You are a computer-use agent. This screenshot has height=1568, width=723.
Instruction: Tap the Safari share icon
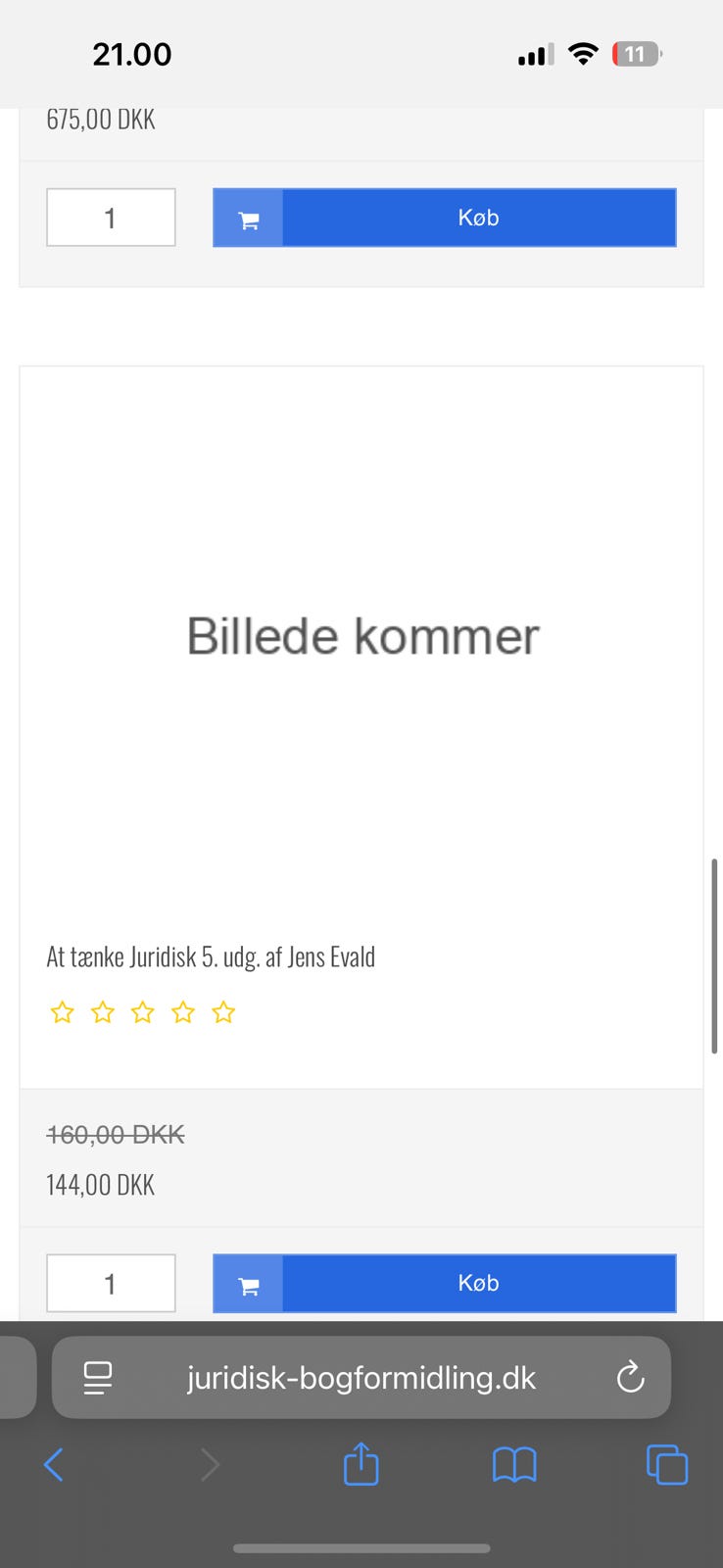pyautogui.click(x=361, y=1465)
